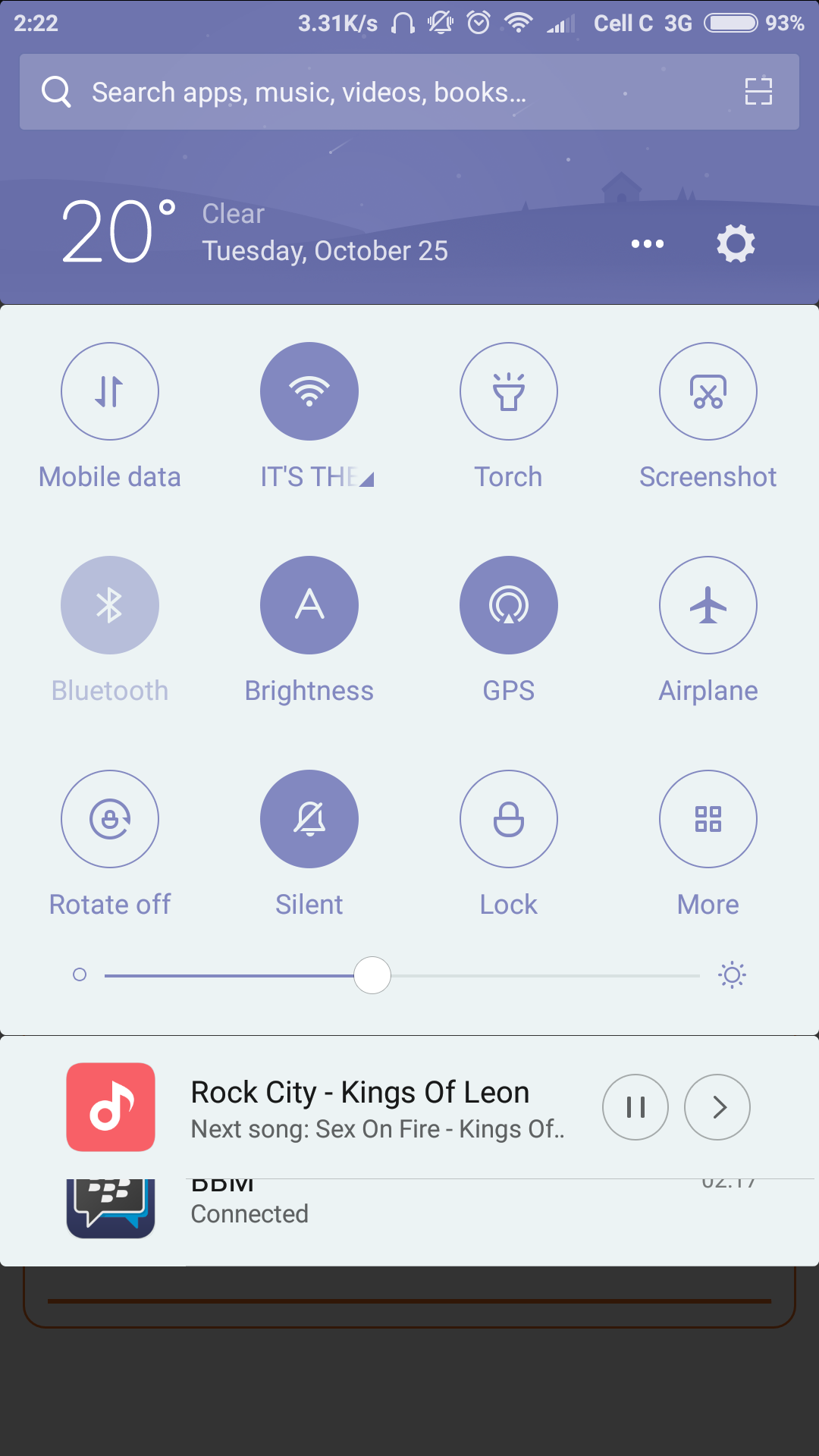Open the settings gear icon
The height and width of the screenshot is (1456, 819).
(736, 243)
